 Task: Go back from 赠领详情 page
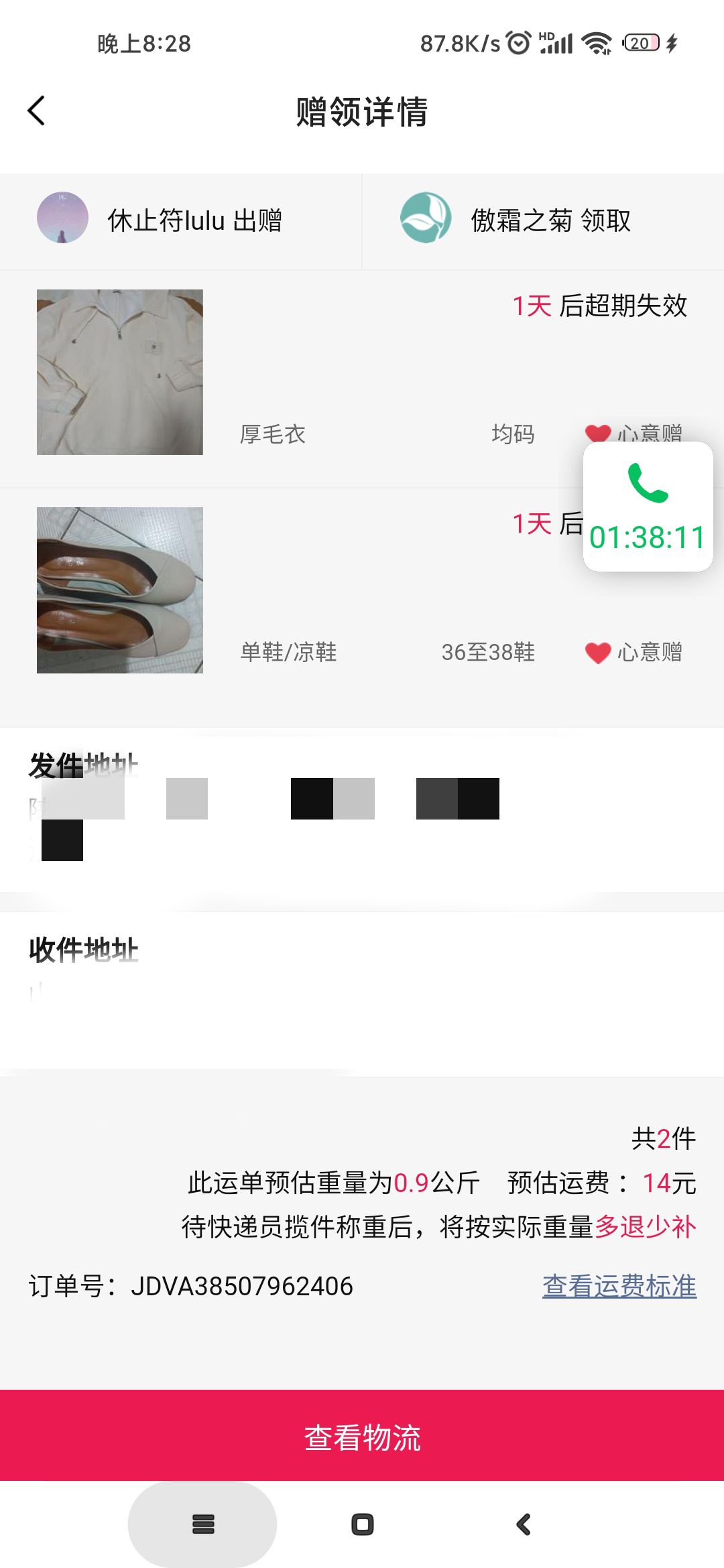point(37,111)
